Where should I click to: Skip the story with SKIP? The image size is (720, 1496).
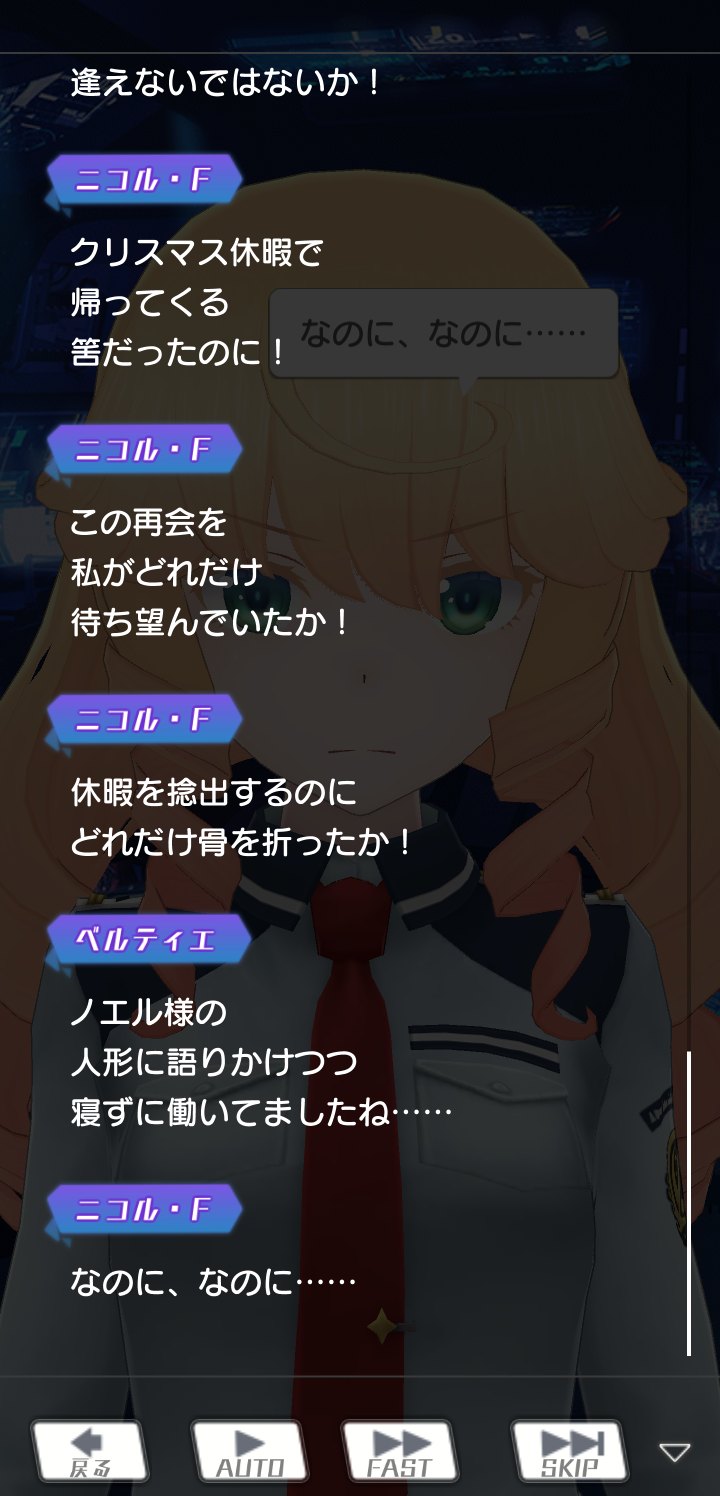[570, 1451]
